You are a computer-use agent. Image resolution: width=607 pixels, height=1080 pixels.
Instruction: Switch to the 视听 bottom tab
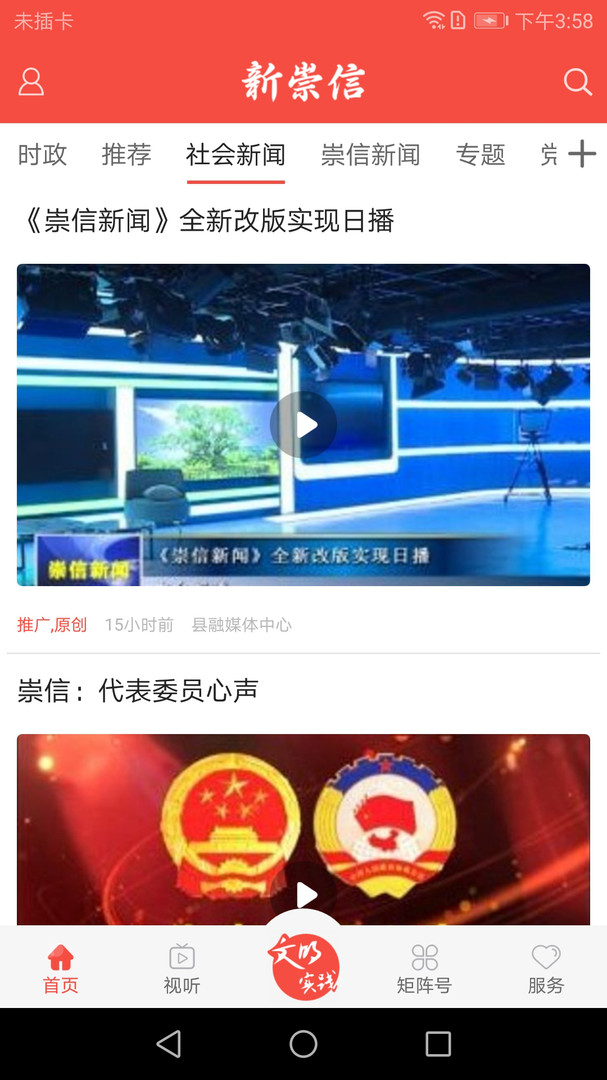click(182, 968)
